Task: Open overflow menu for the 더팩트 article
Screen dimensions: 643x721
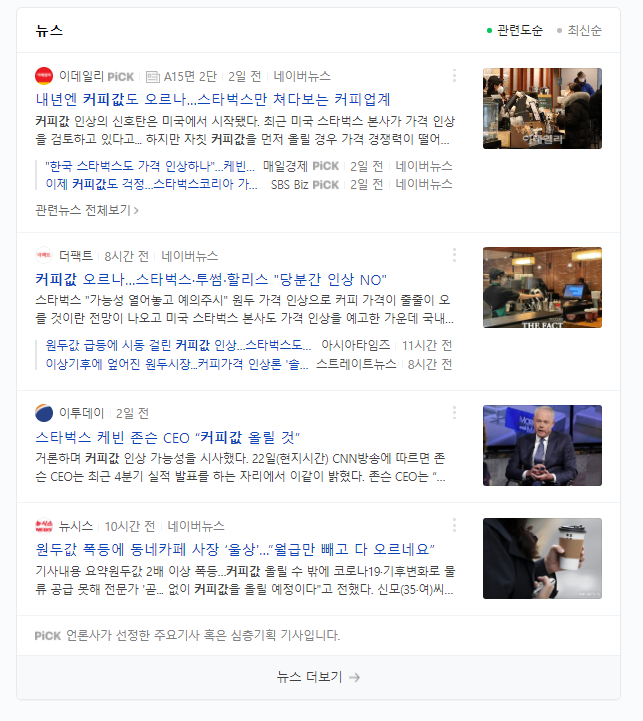Action: (454, 256)
